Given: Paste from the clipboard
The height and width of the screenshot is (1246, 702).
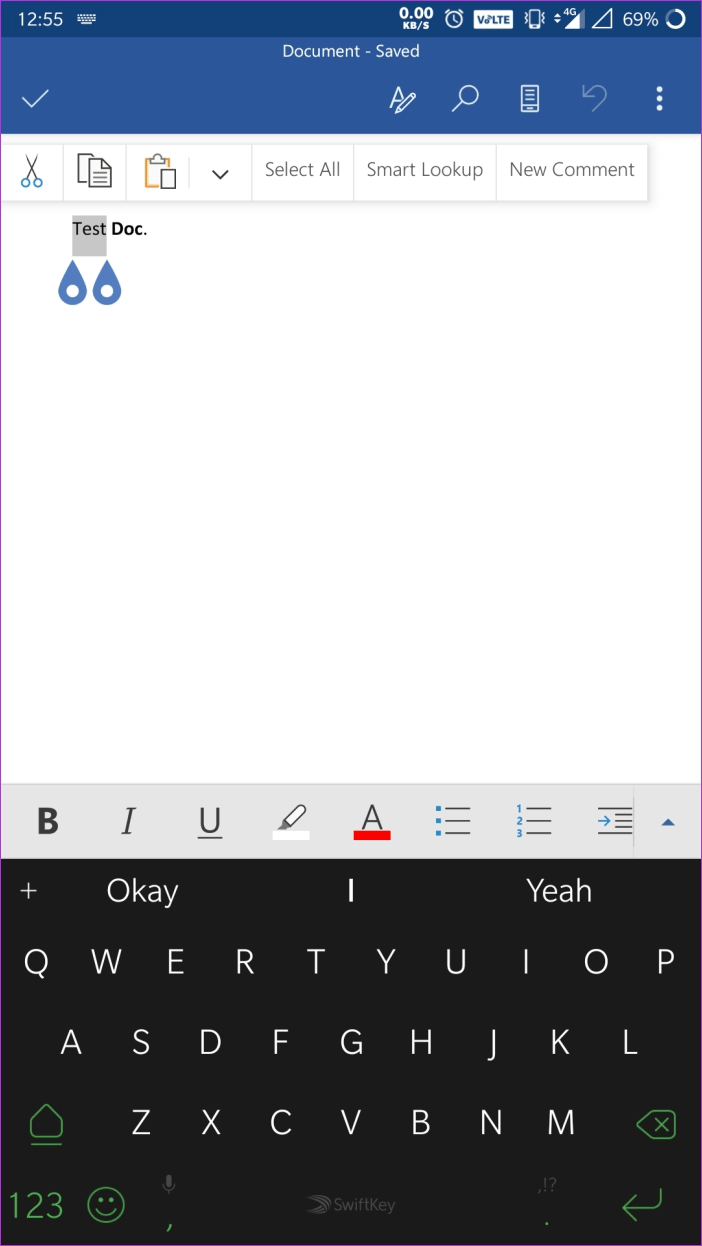Looking at the screenshot, I should coord(159,171).
